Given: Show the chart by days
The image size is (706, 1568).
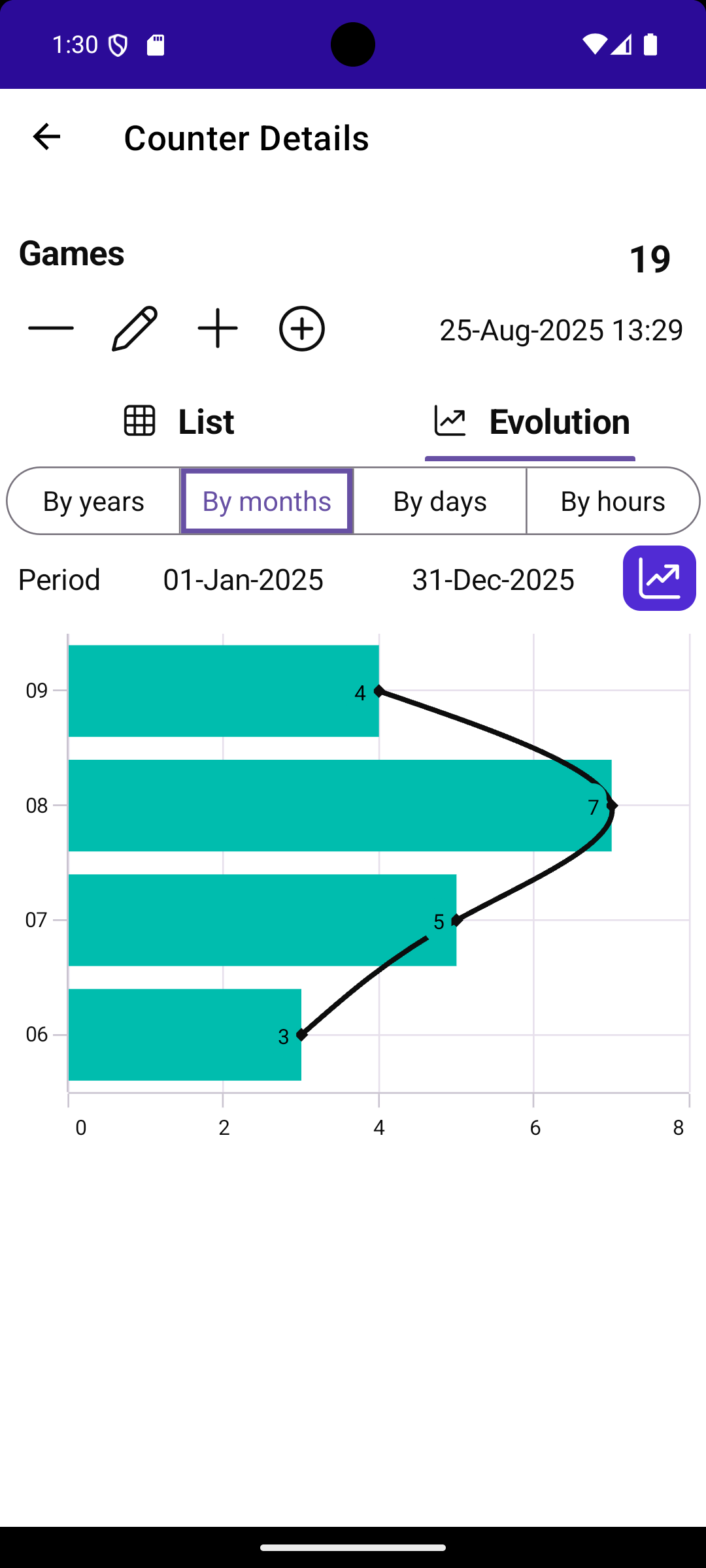Looking at the screenshot, I should (x=440, y=501).
